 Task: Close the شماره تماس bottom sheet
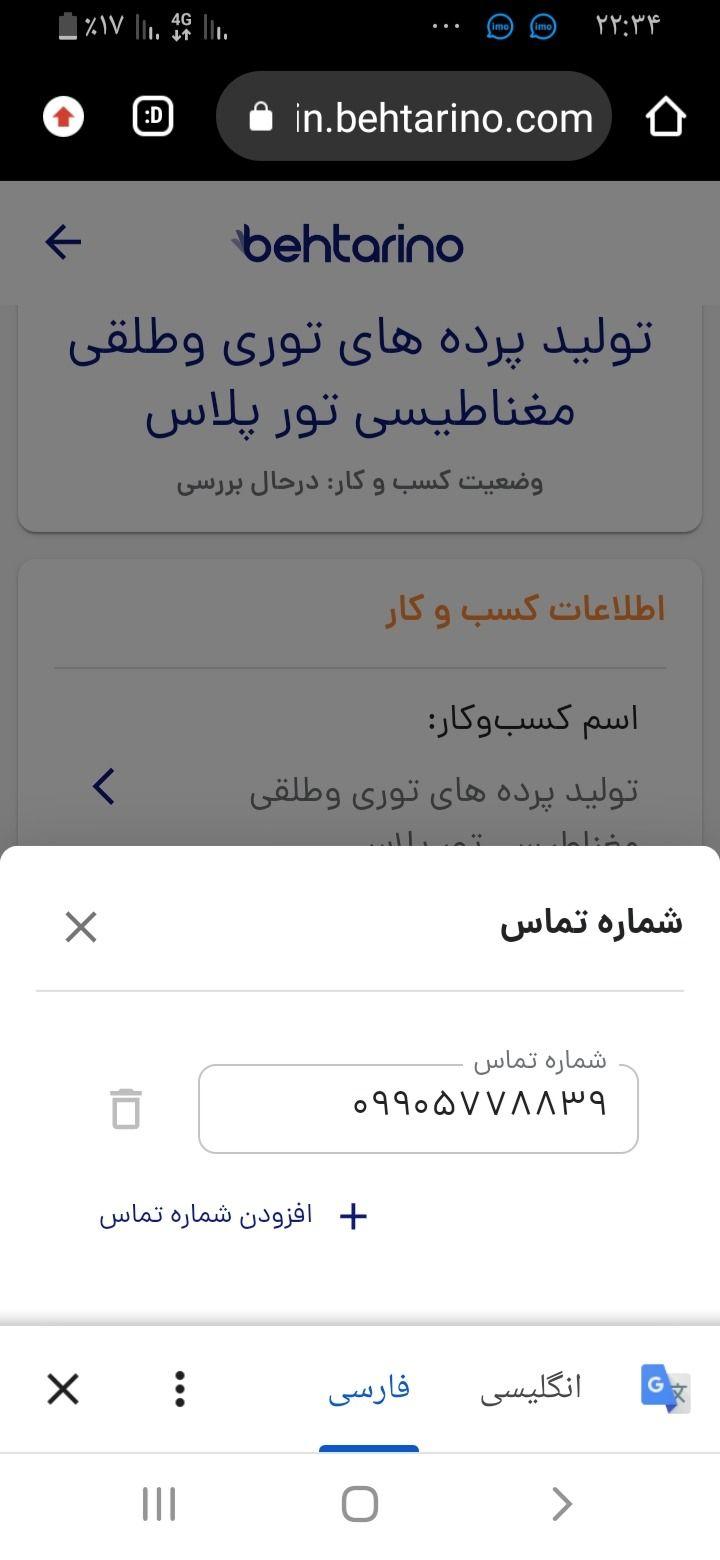point(81,927)
